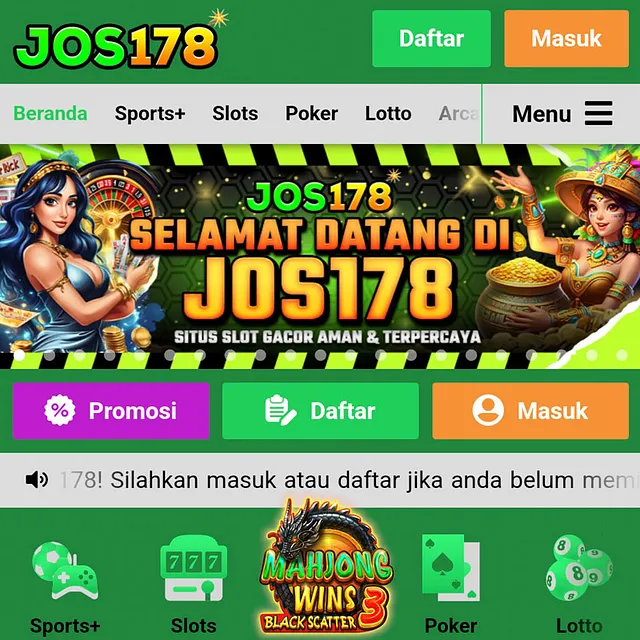This screenshot has width=640, height=640.
Task: Tap the Daftar button below the banner
Action: (320, 411)
